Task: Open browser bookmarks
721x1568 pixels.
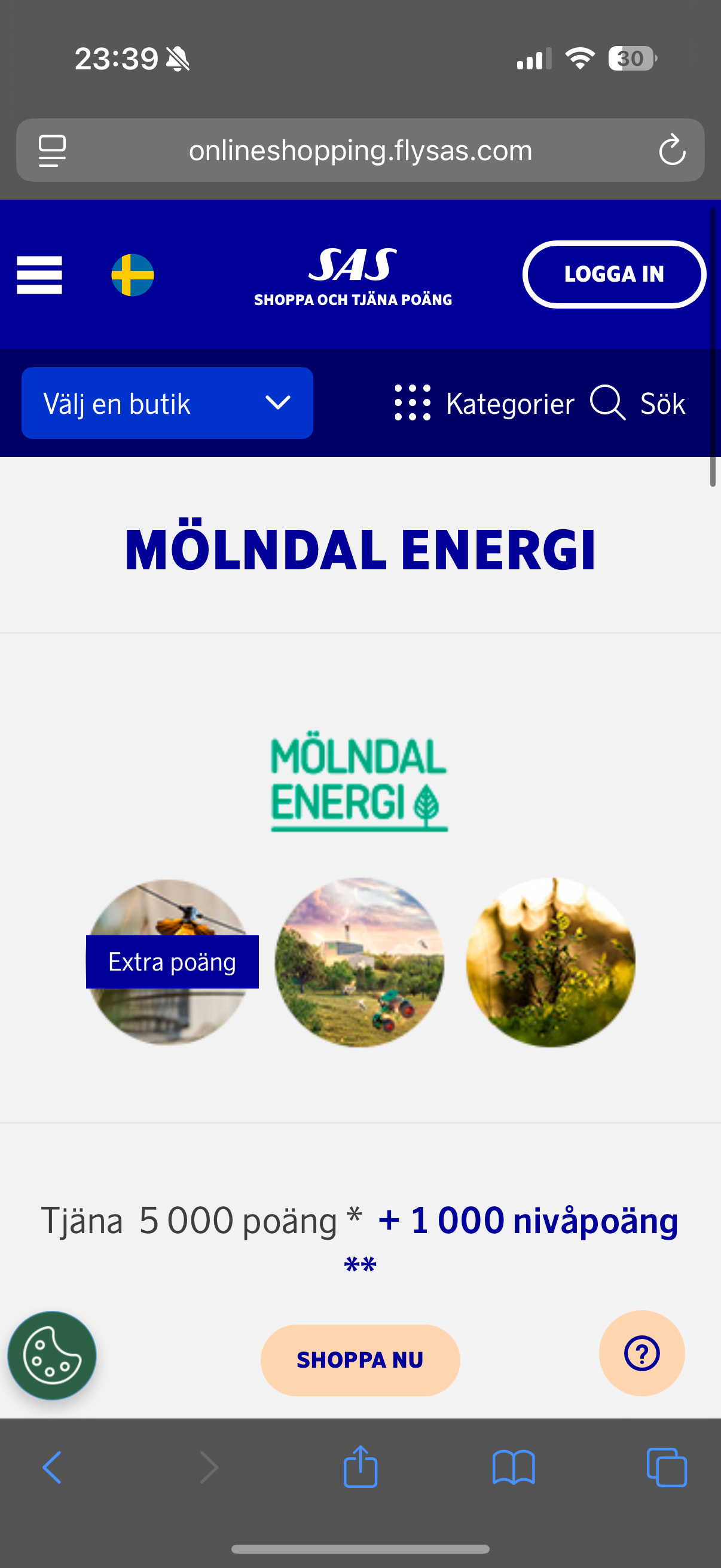Action: point(514,1468)
